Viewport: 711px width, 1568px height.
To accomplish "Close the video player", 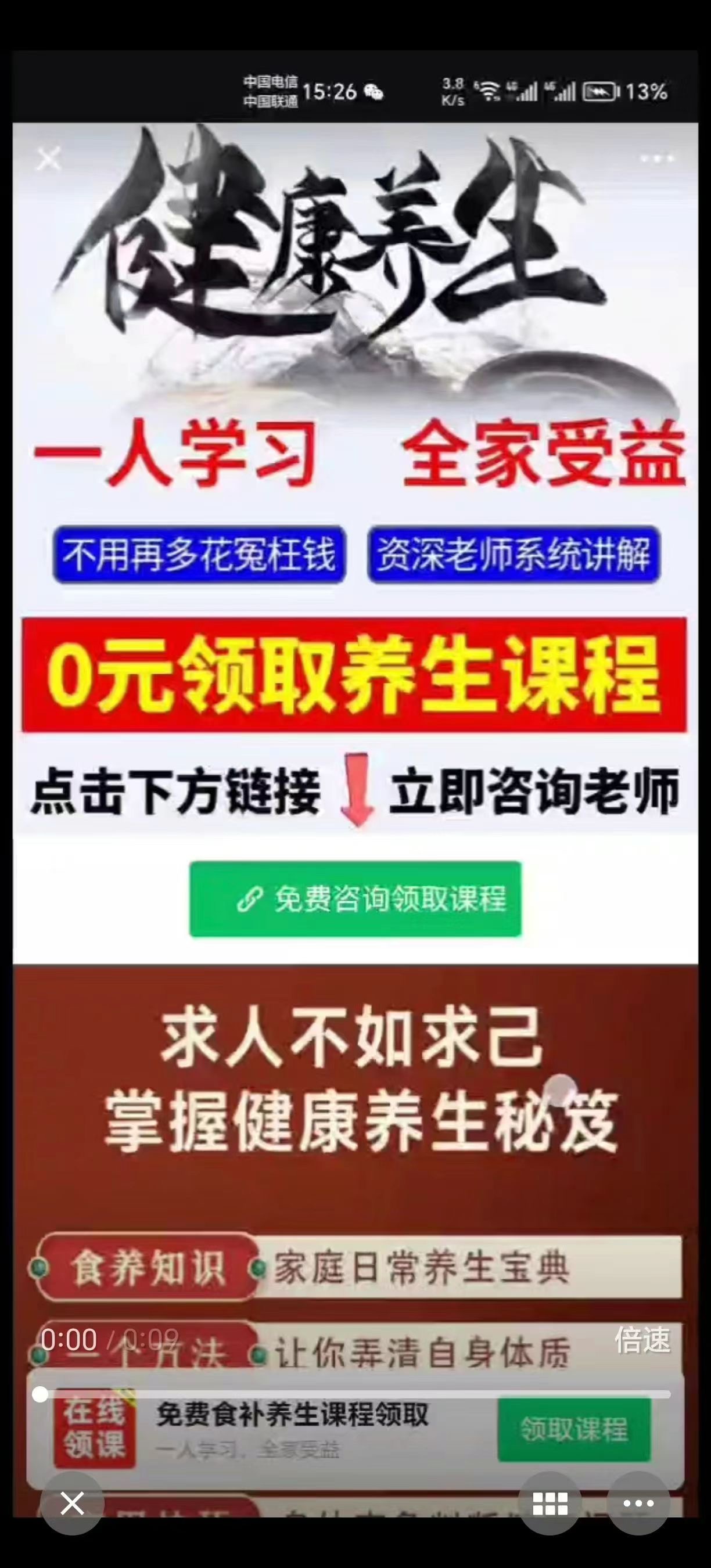I will (x=72, y=1504).
